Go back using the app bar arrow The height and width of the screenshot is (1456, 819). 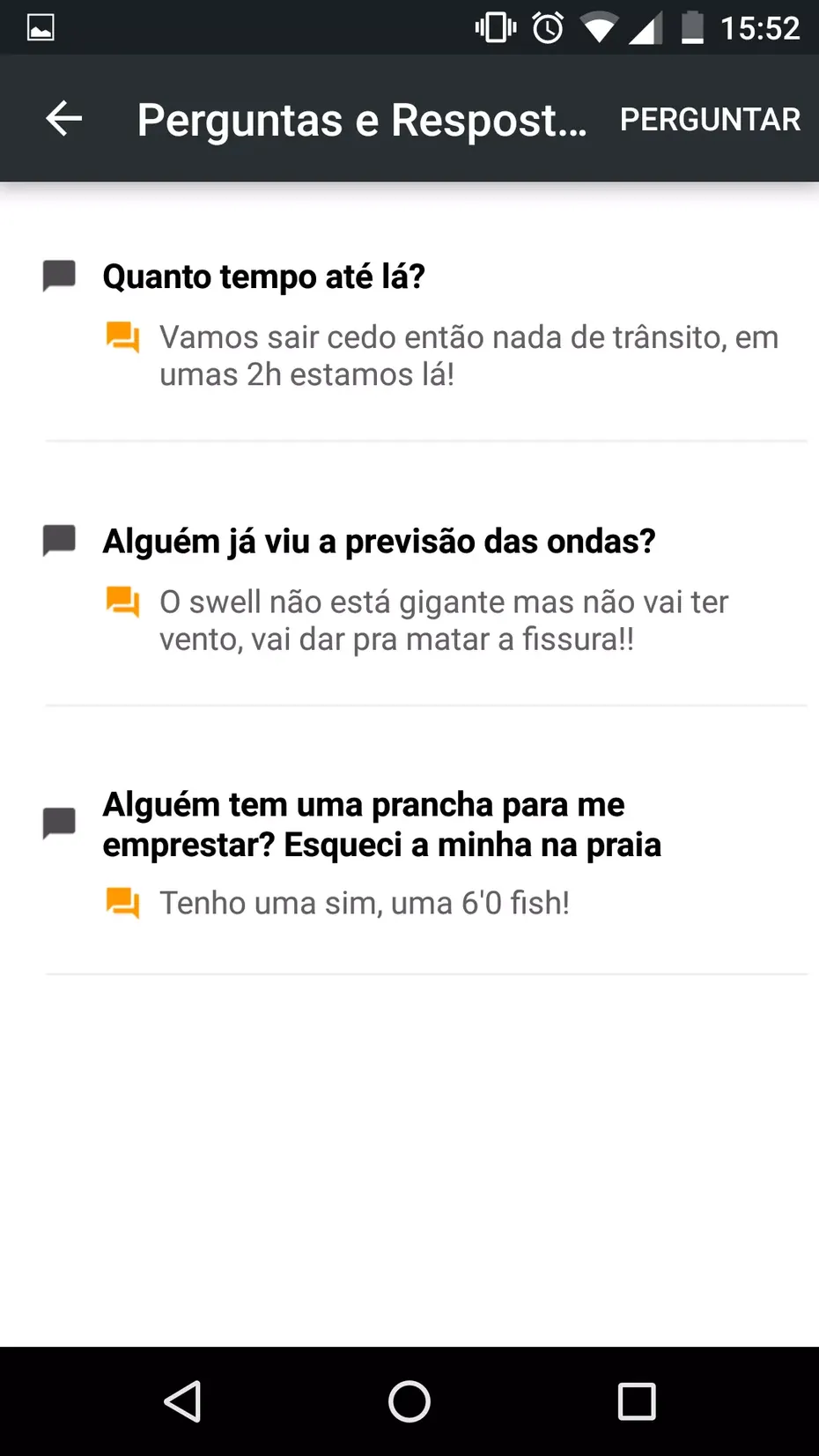pos(64,119)
